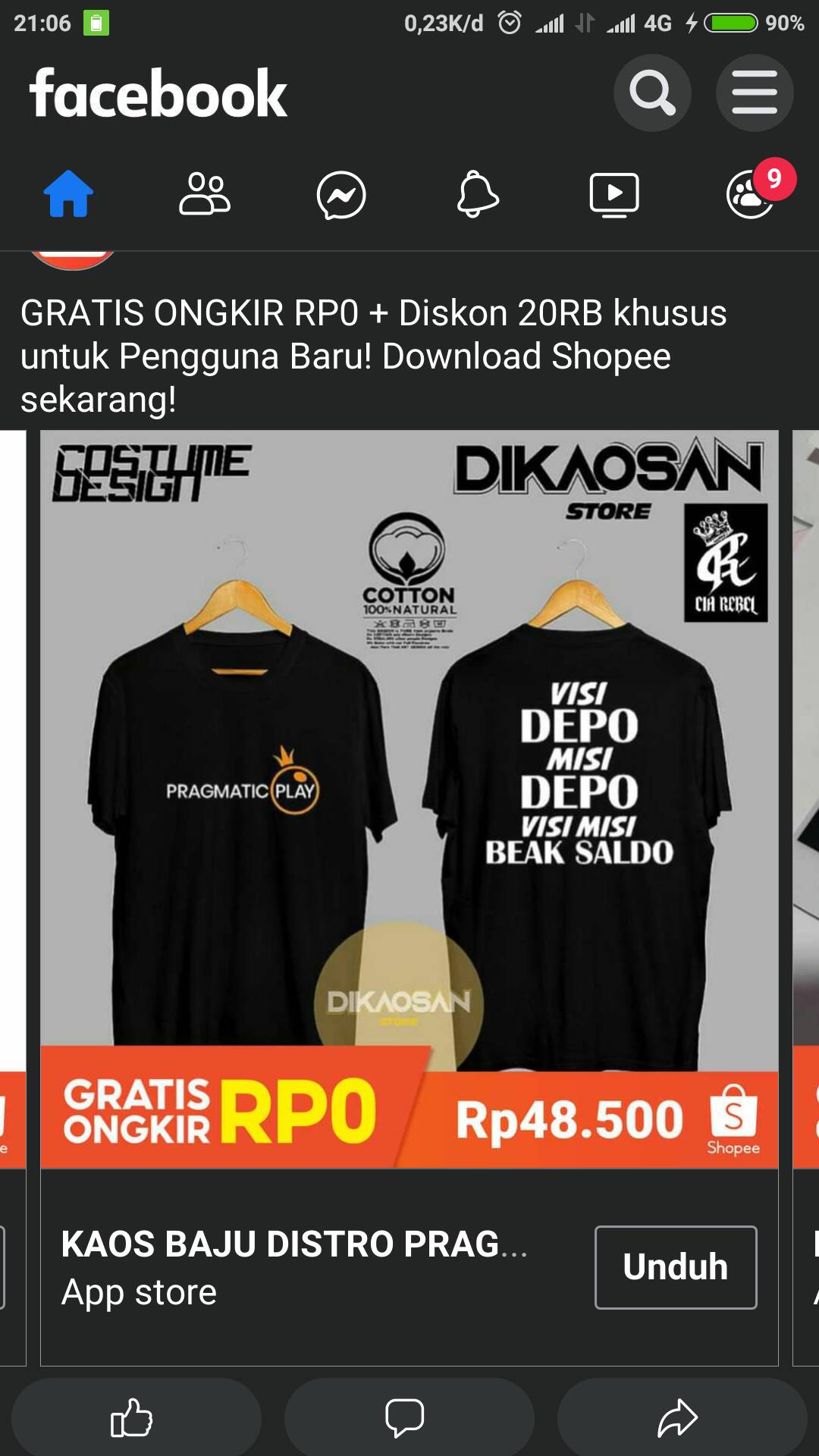Open Facebook search
Image resolution: width=819 pixels, height=1456 pixels.
652,93
